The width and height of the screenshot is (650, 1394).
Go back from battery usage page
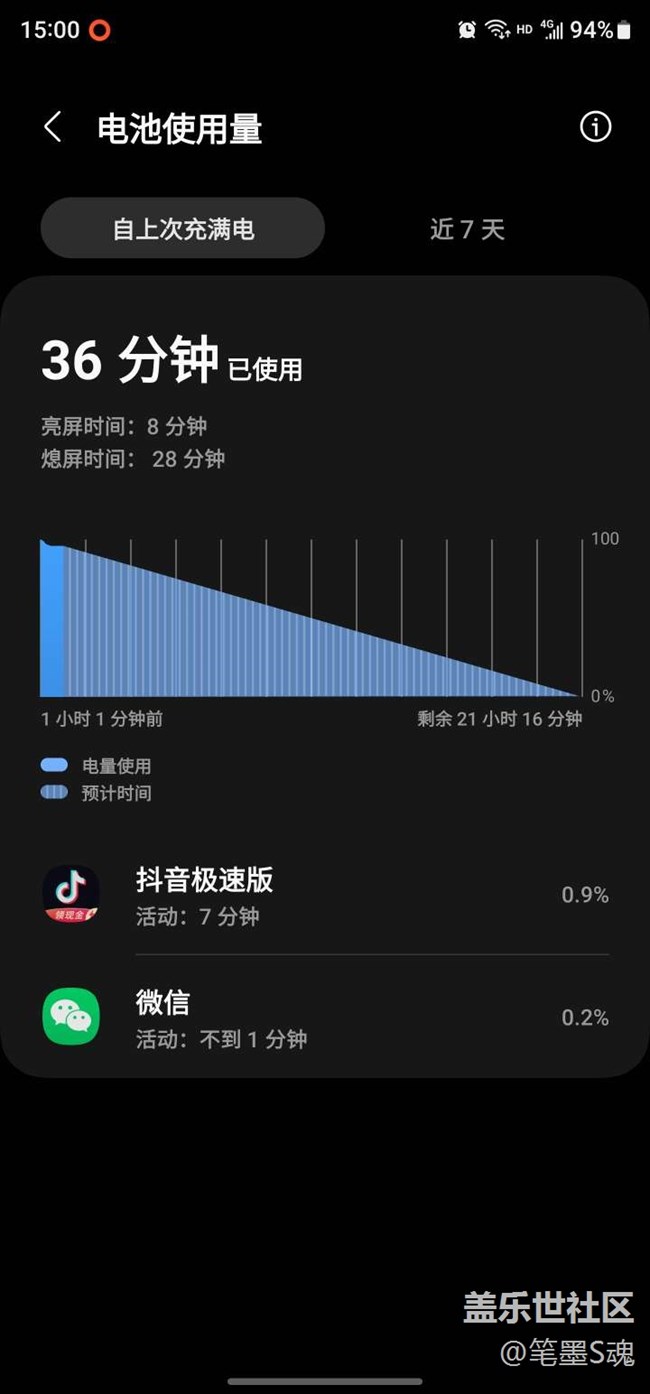pos(53,128)
